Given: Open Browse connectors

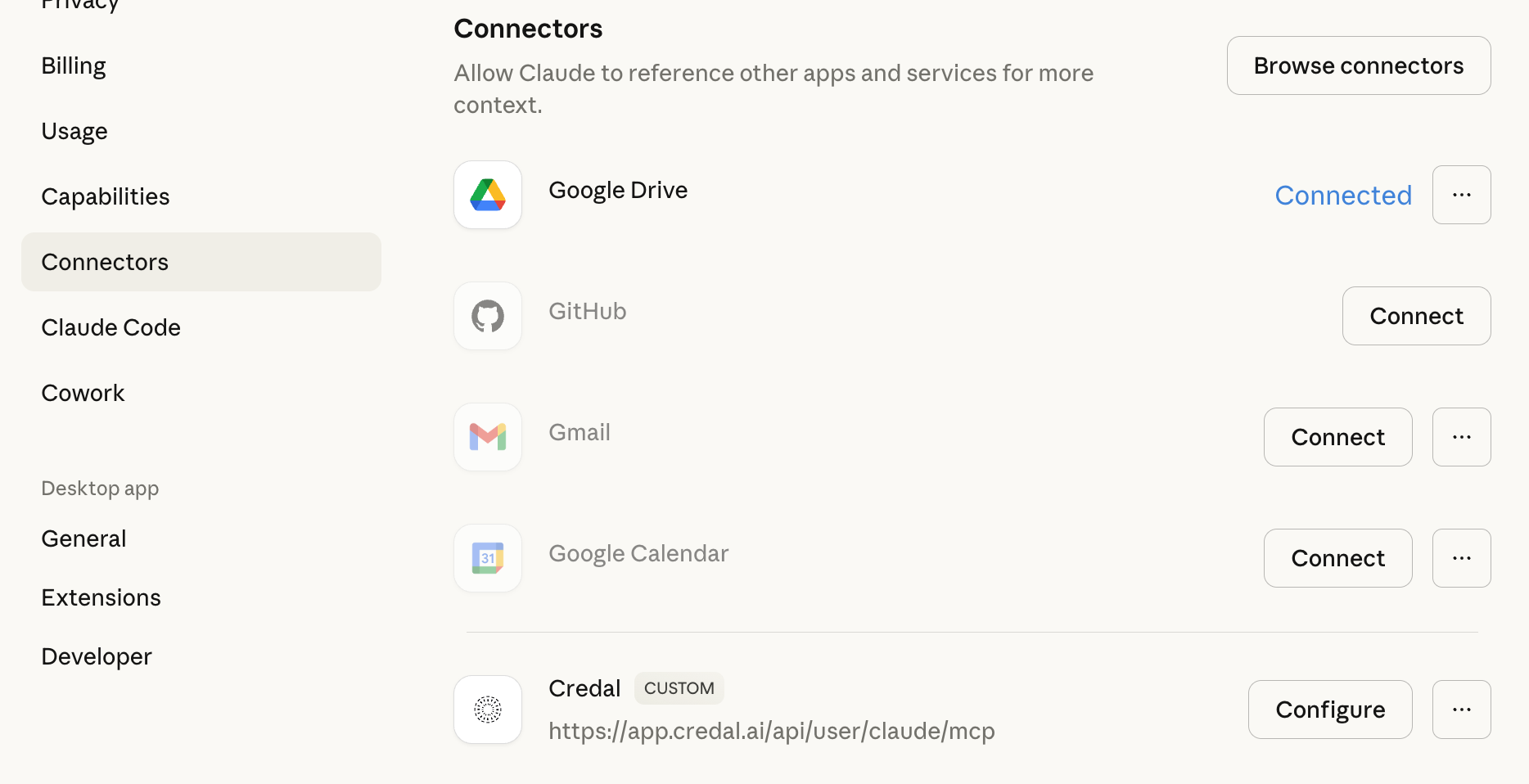Looking at the screenshot, I should [1358, 65].
